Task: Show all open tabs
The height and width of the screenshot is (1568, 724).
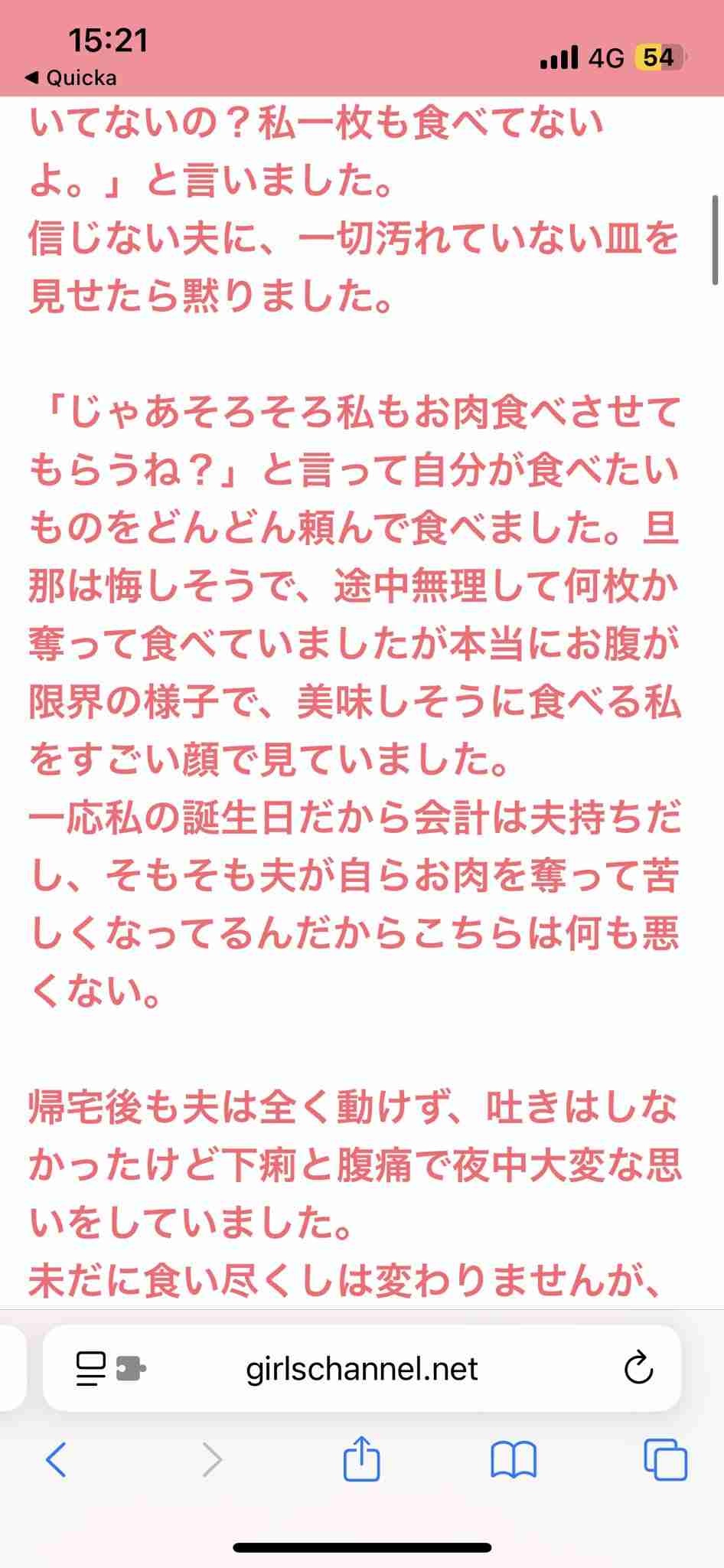Action: [x=665, y=1460]
